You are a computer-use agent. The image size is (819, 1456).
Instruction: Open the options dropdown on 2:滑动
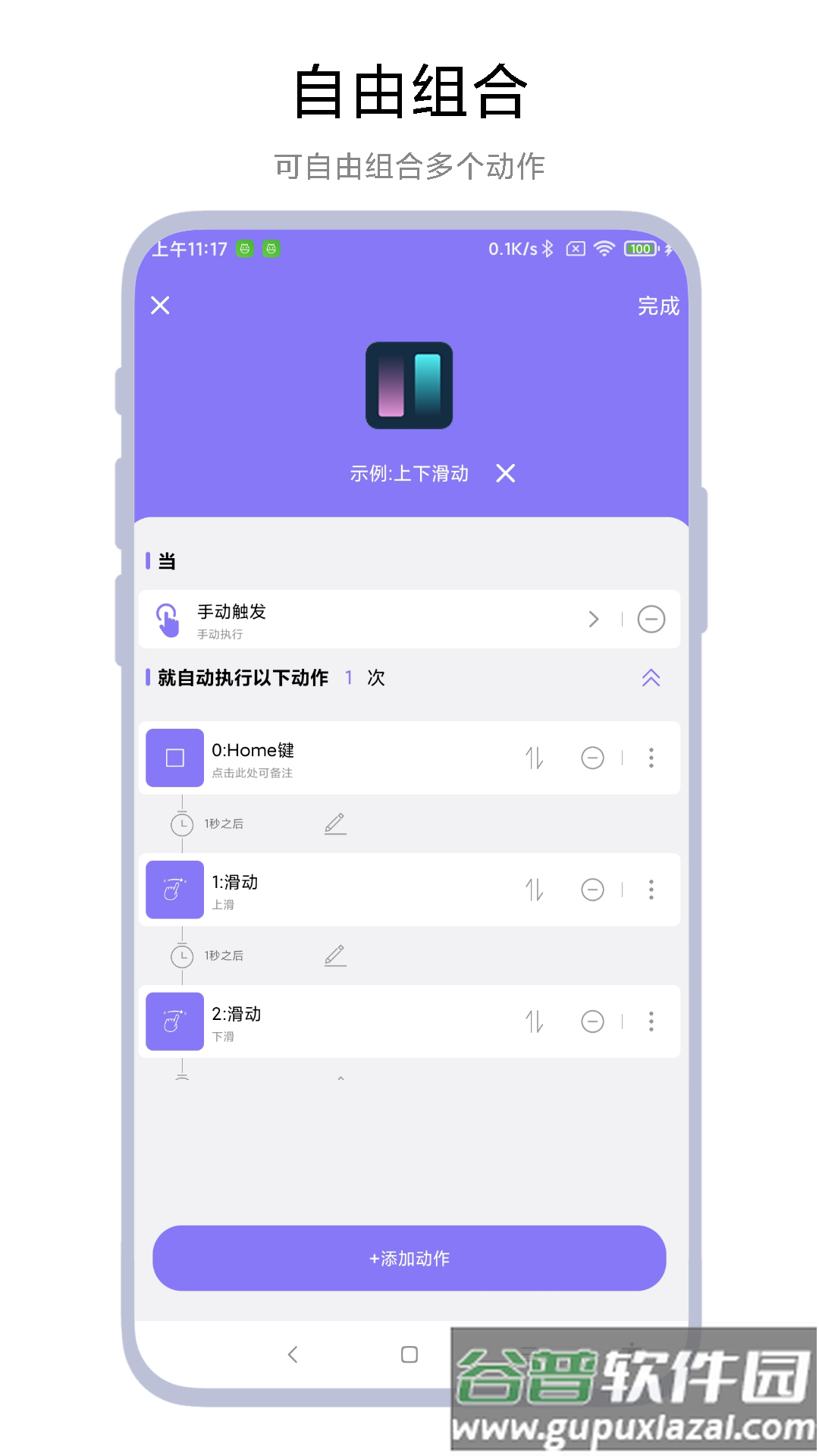pos(651,1021)
